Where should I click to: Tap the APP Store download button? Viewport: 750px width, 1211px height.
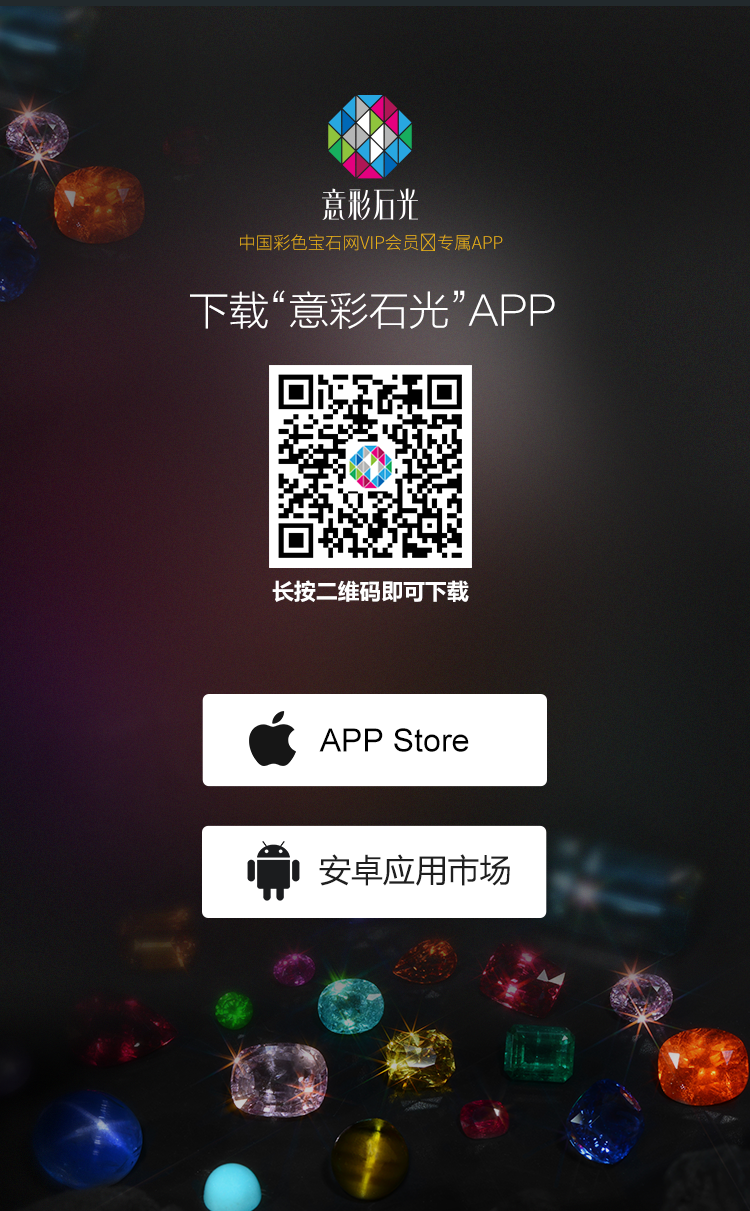(x=374, y=740)
